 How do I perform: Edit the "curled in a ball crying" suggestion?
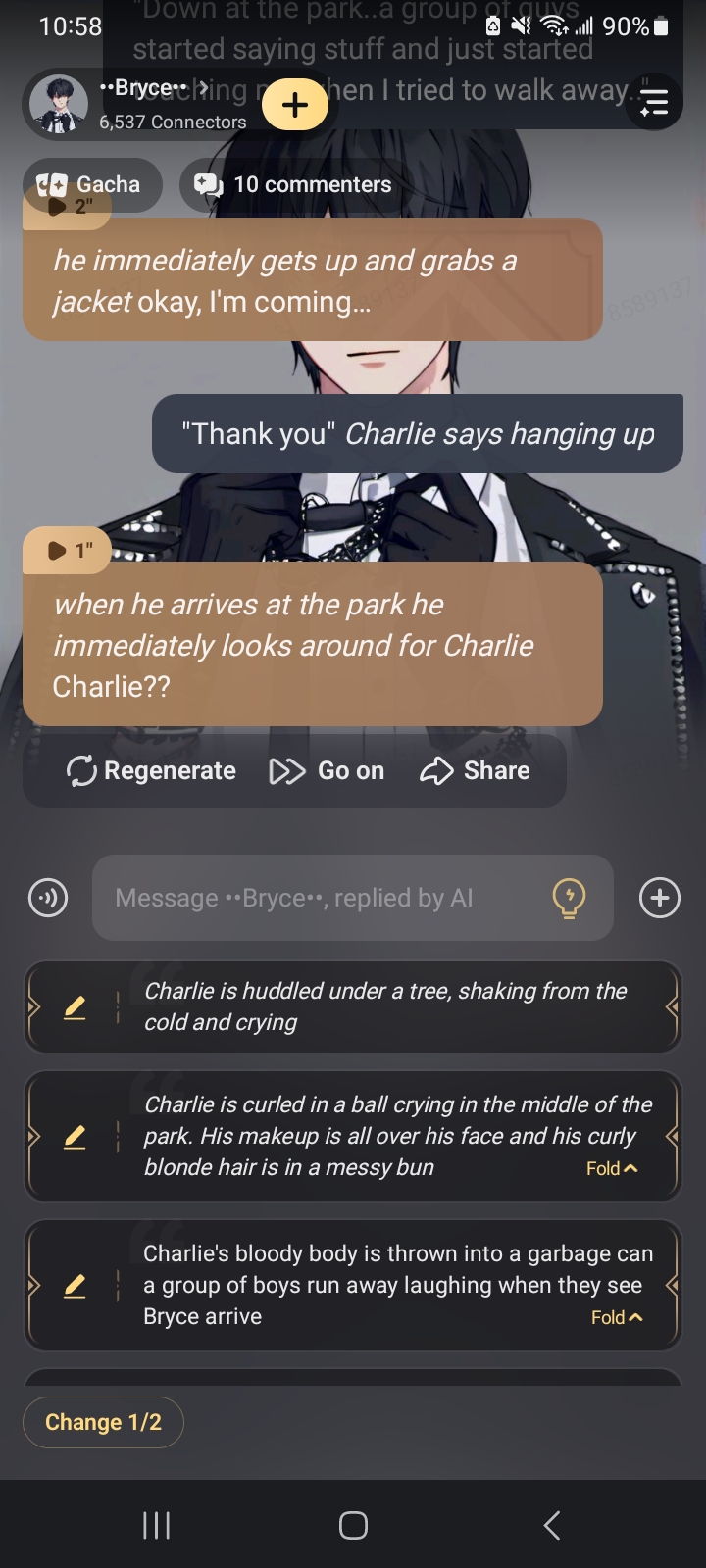point(75,1137)
